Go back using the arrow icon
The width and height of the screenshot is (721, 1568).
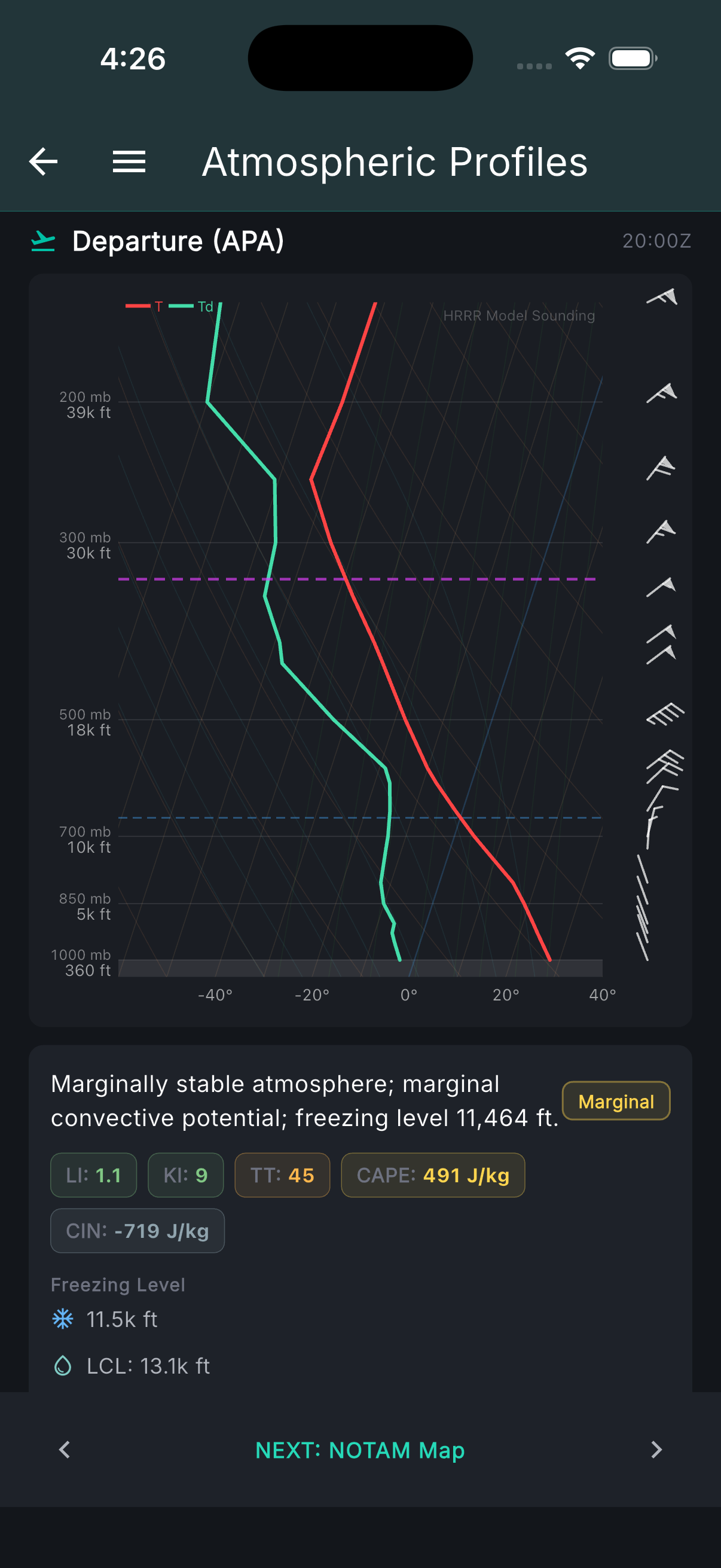click(x=43, y=162)
